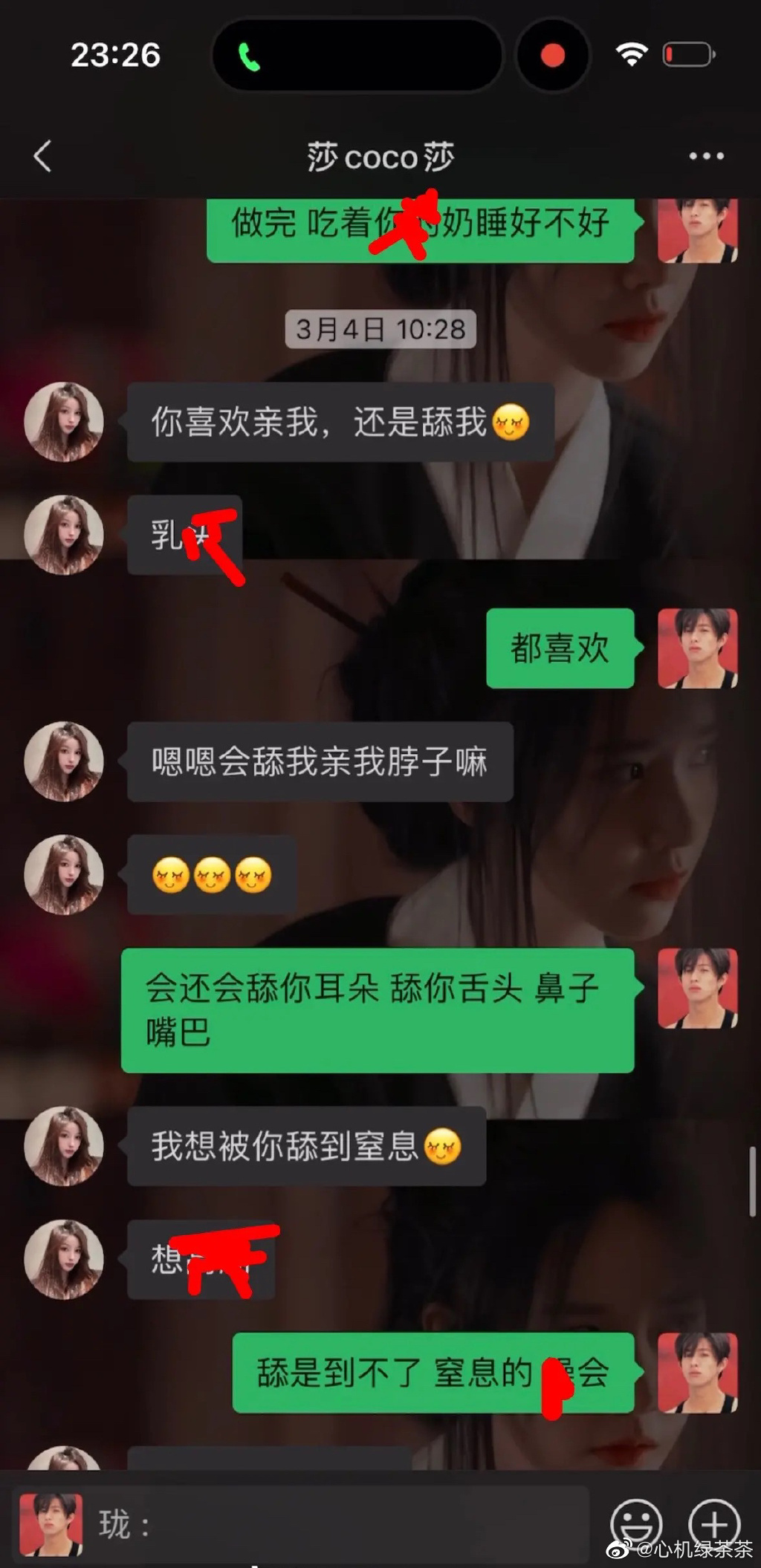761x1568 pixels.
Task: View the contact's avatar beside the neck message
Action: tap(64, 761)
